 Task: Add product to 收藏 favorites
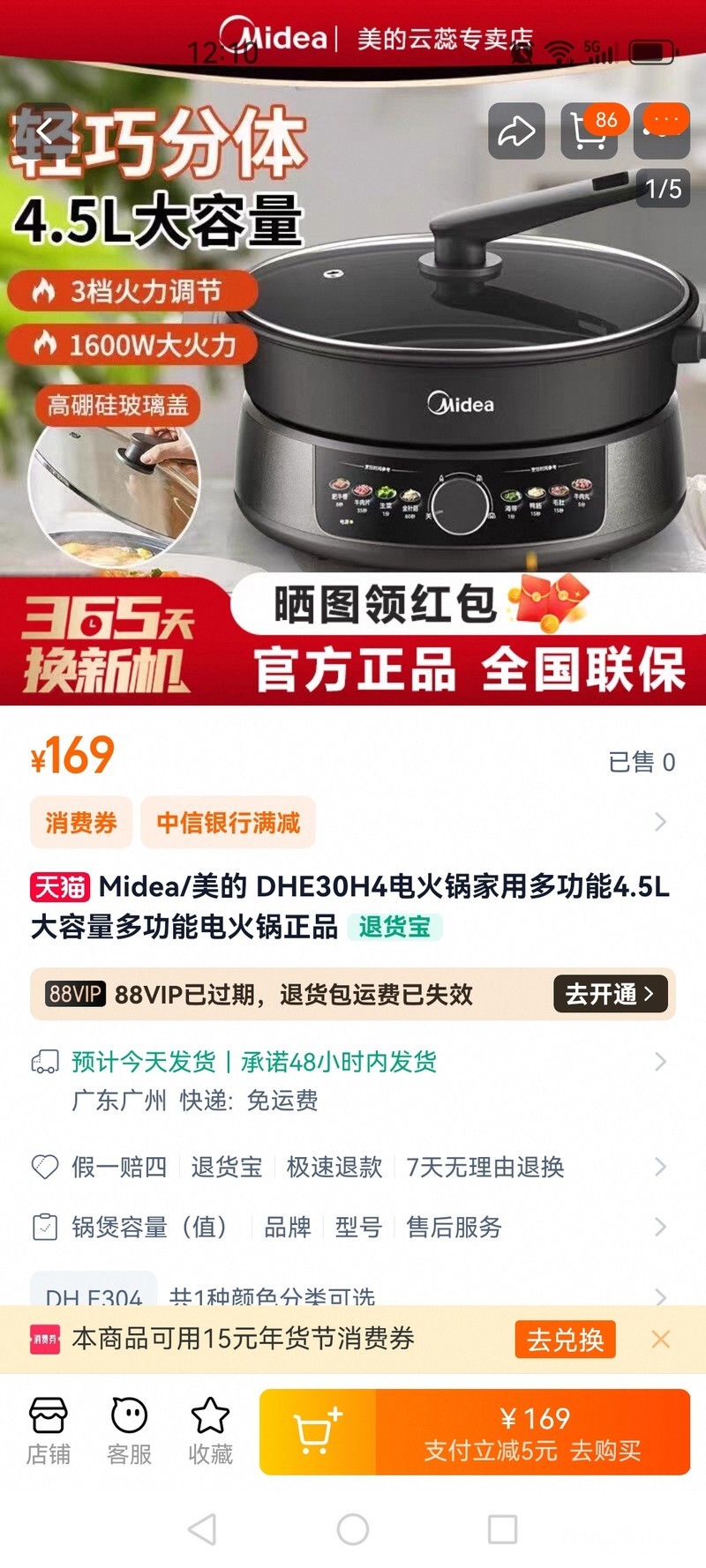click(210, 1430)
